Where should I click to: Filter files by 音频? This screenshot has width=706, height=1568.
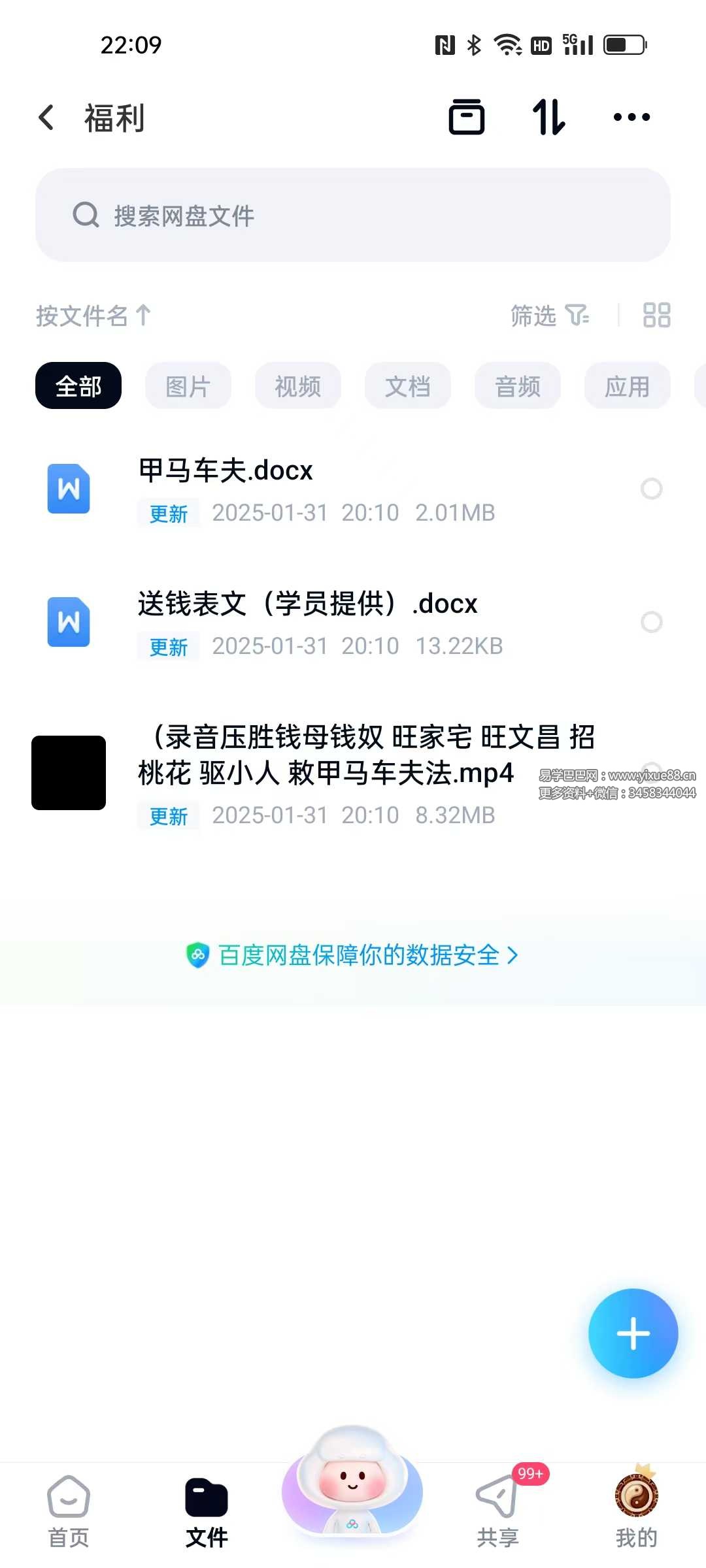(517, 386)
